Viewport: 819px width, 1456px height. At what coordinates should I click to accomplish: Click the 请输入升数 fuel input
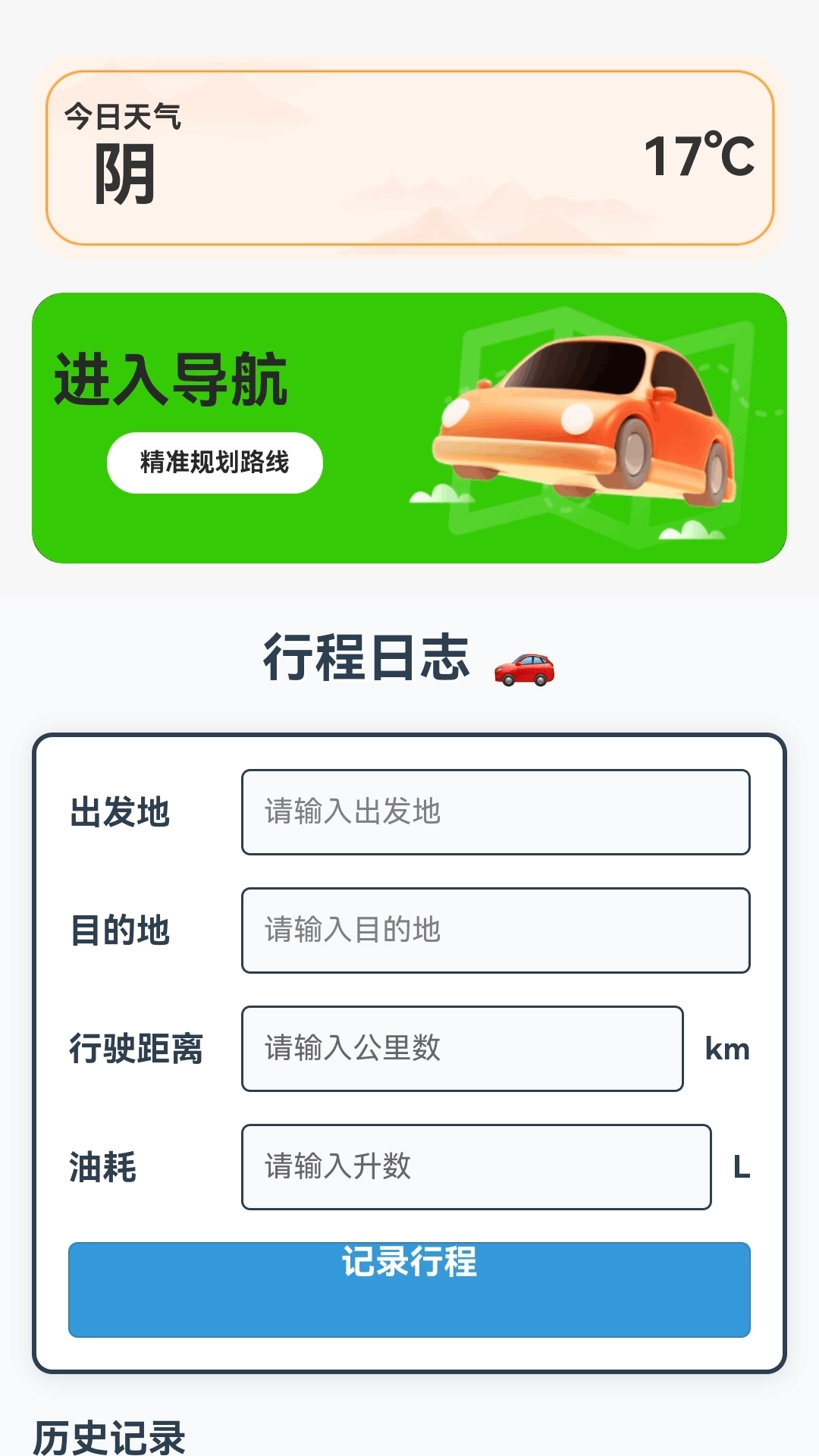pyautogui.click(x=475, y=1166)
